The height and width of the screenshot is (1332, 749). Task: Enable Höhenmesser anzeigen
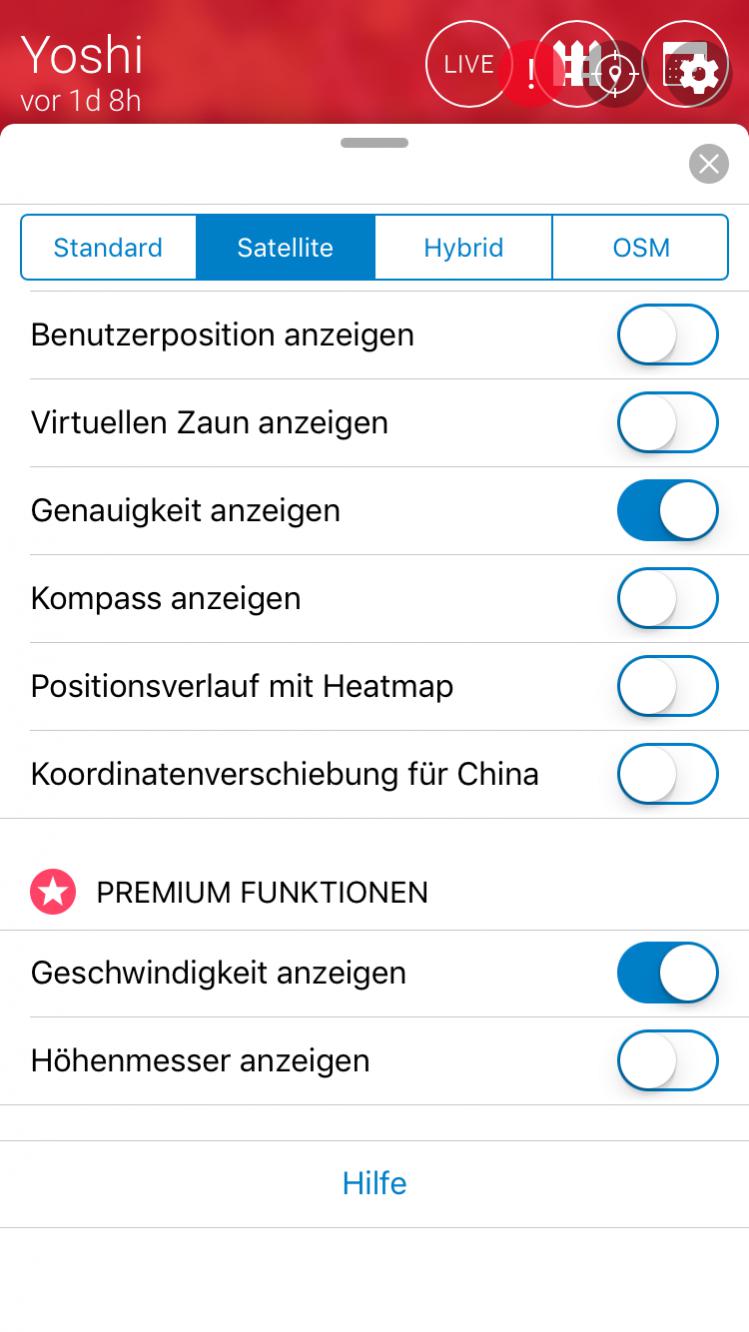tap(668, 1060)
